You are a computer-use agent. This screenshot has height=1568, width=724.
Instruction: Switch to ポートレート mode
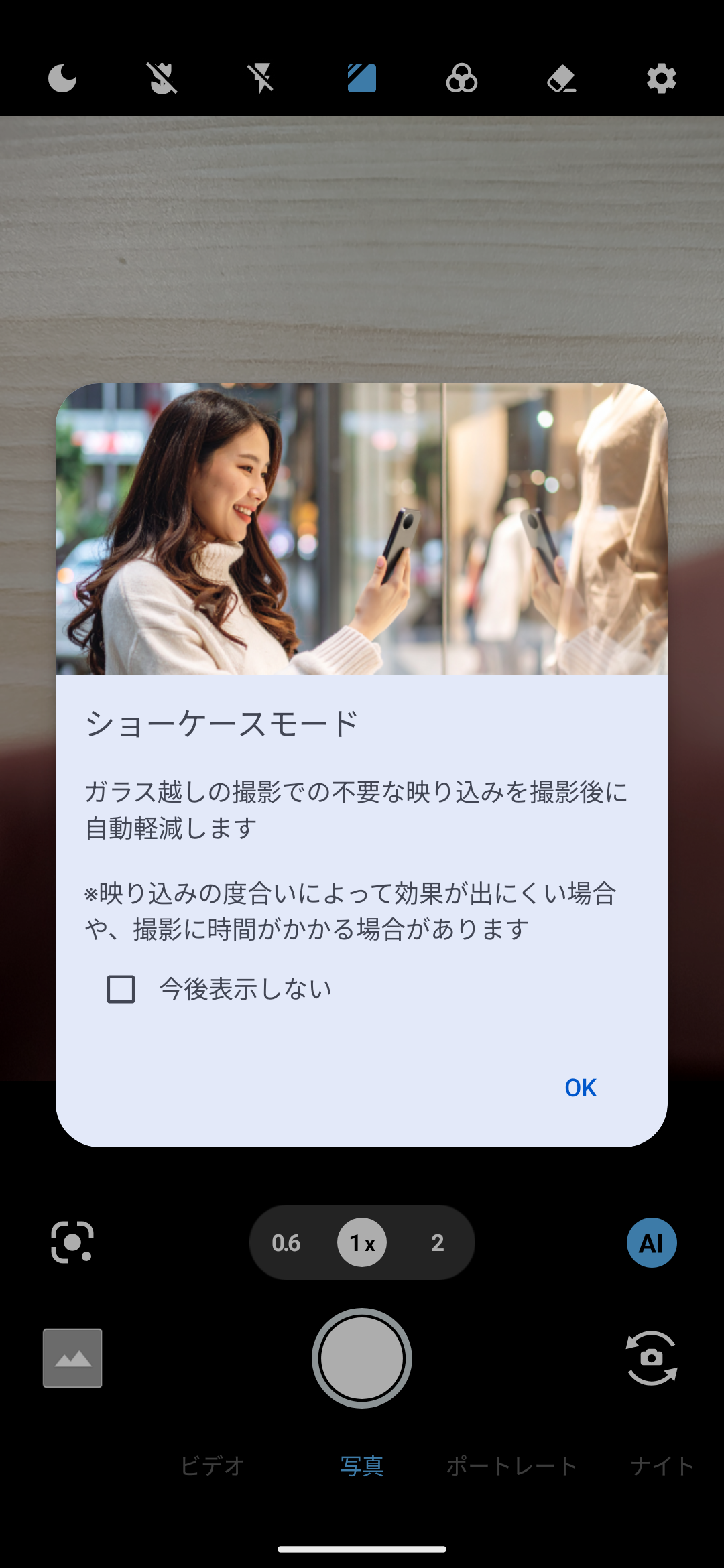(511, 1466)
